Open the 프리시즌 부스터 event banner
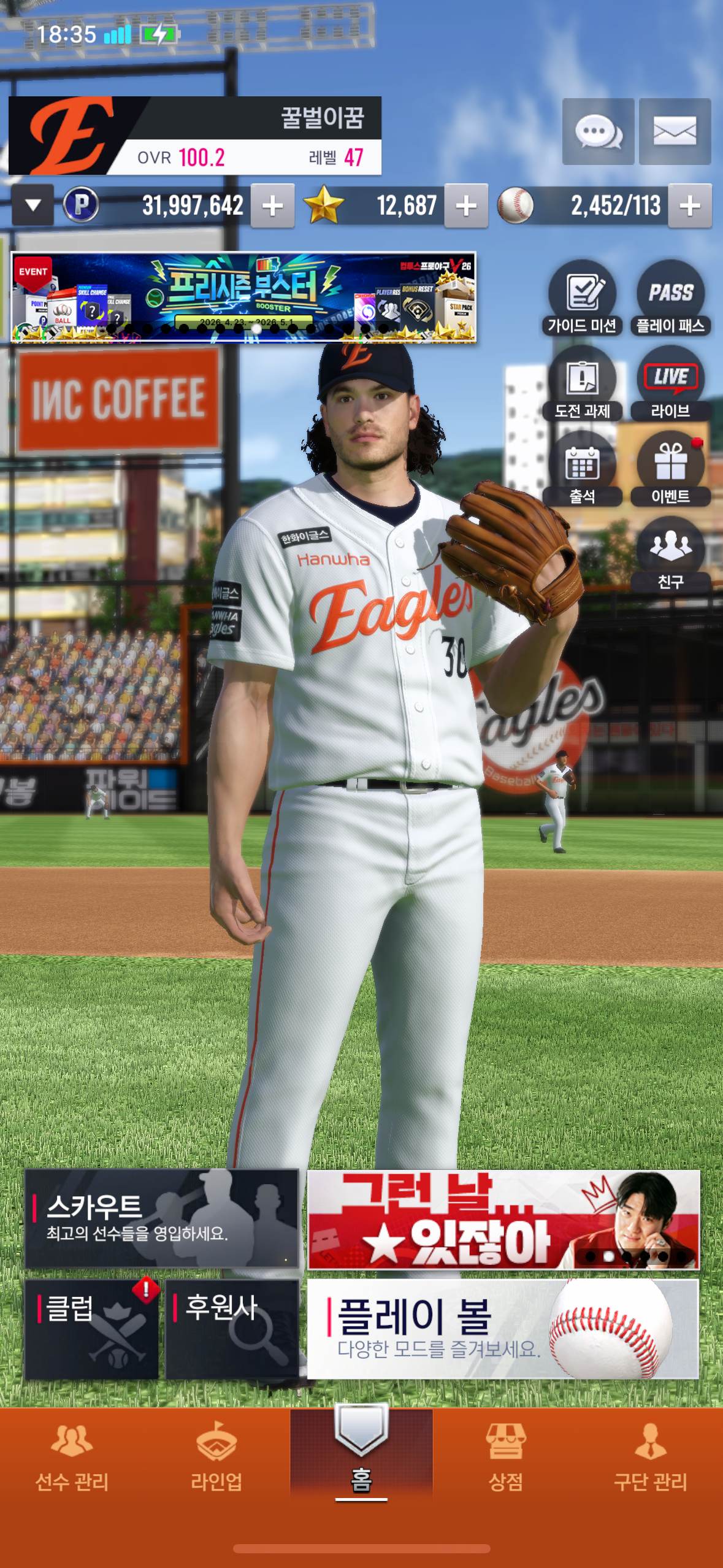Image resolution: width=723 pixels, height=1568 pixels. coord(243,297)
